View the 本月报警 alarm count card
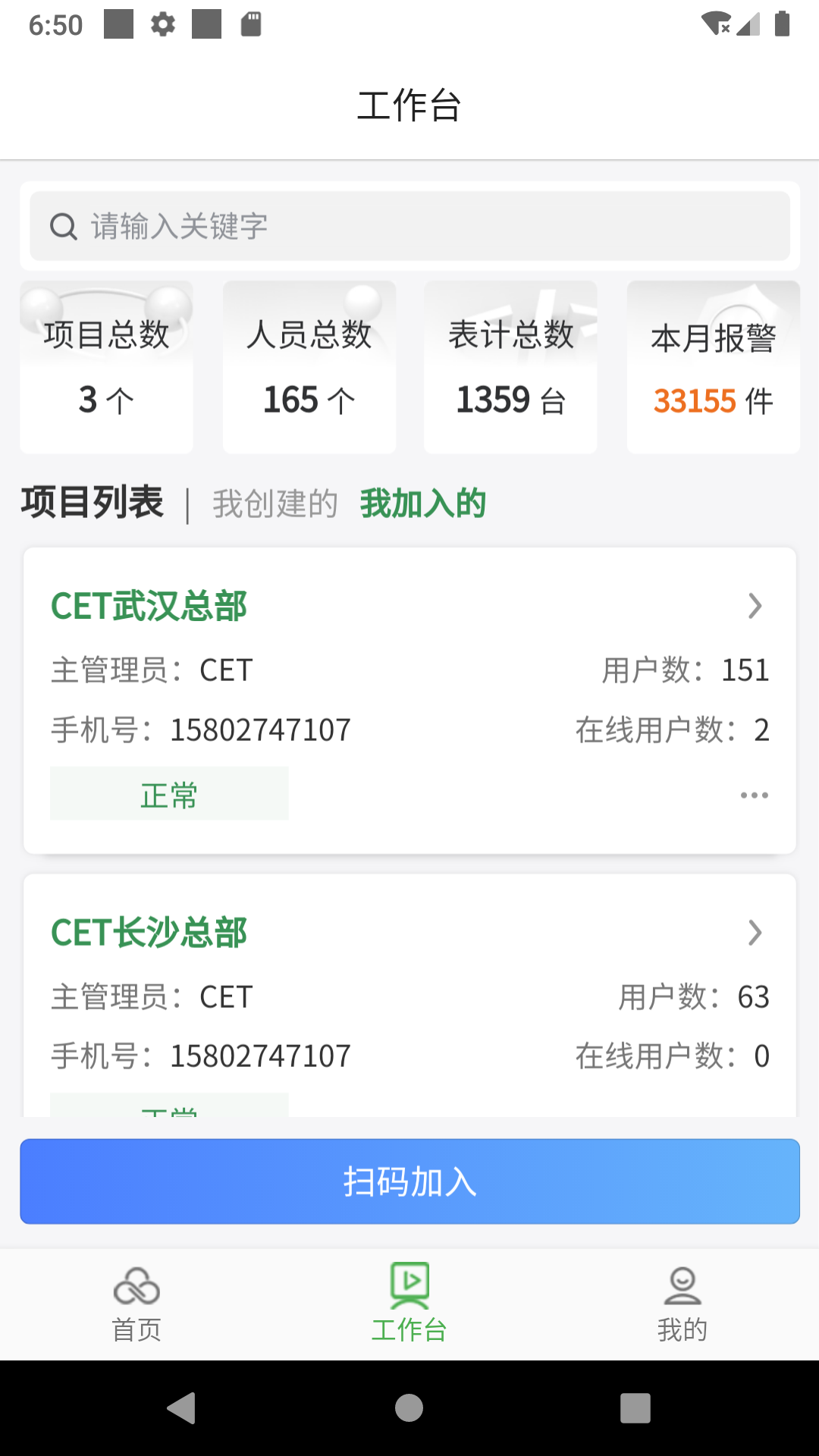 tap(713, 368)
